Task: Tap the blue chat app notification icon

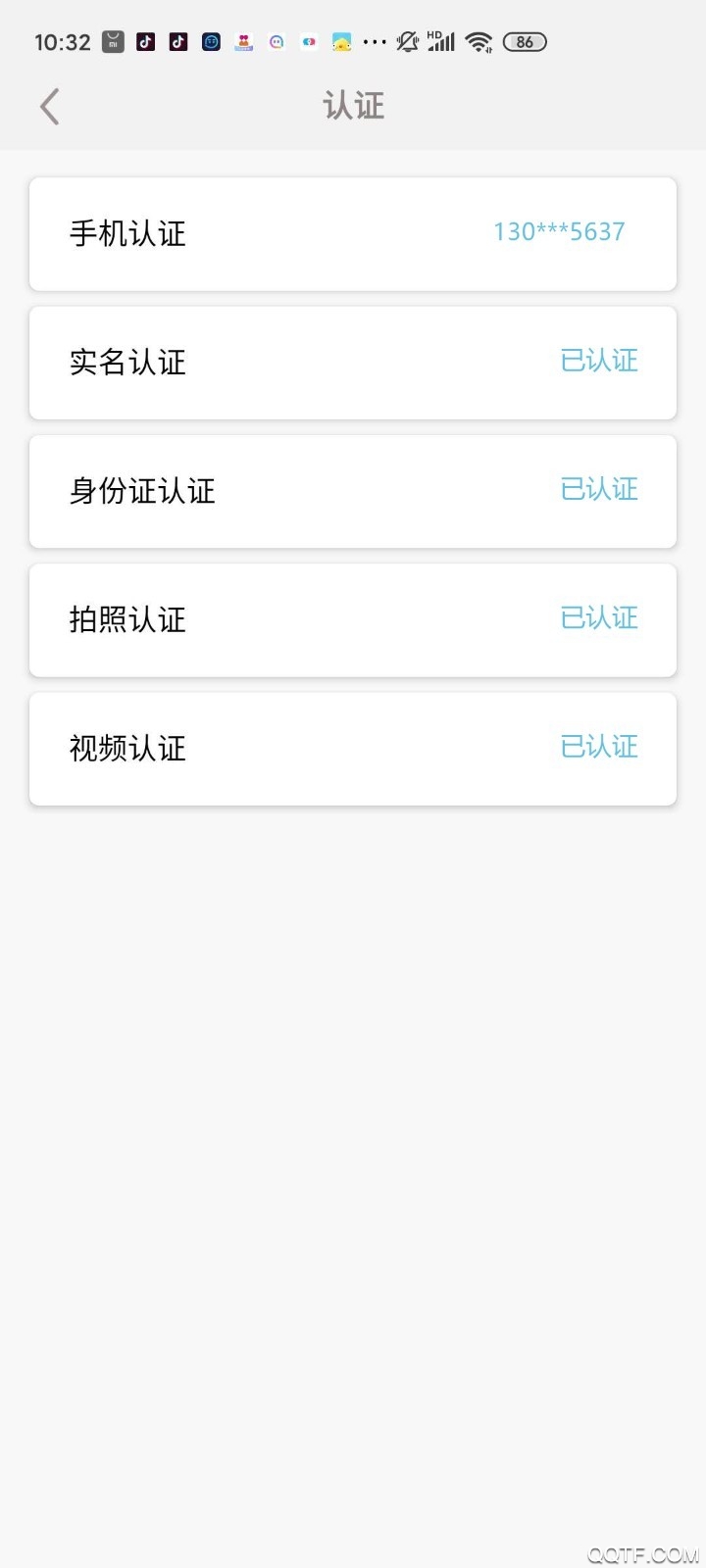Action: (x=309, y=41)
